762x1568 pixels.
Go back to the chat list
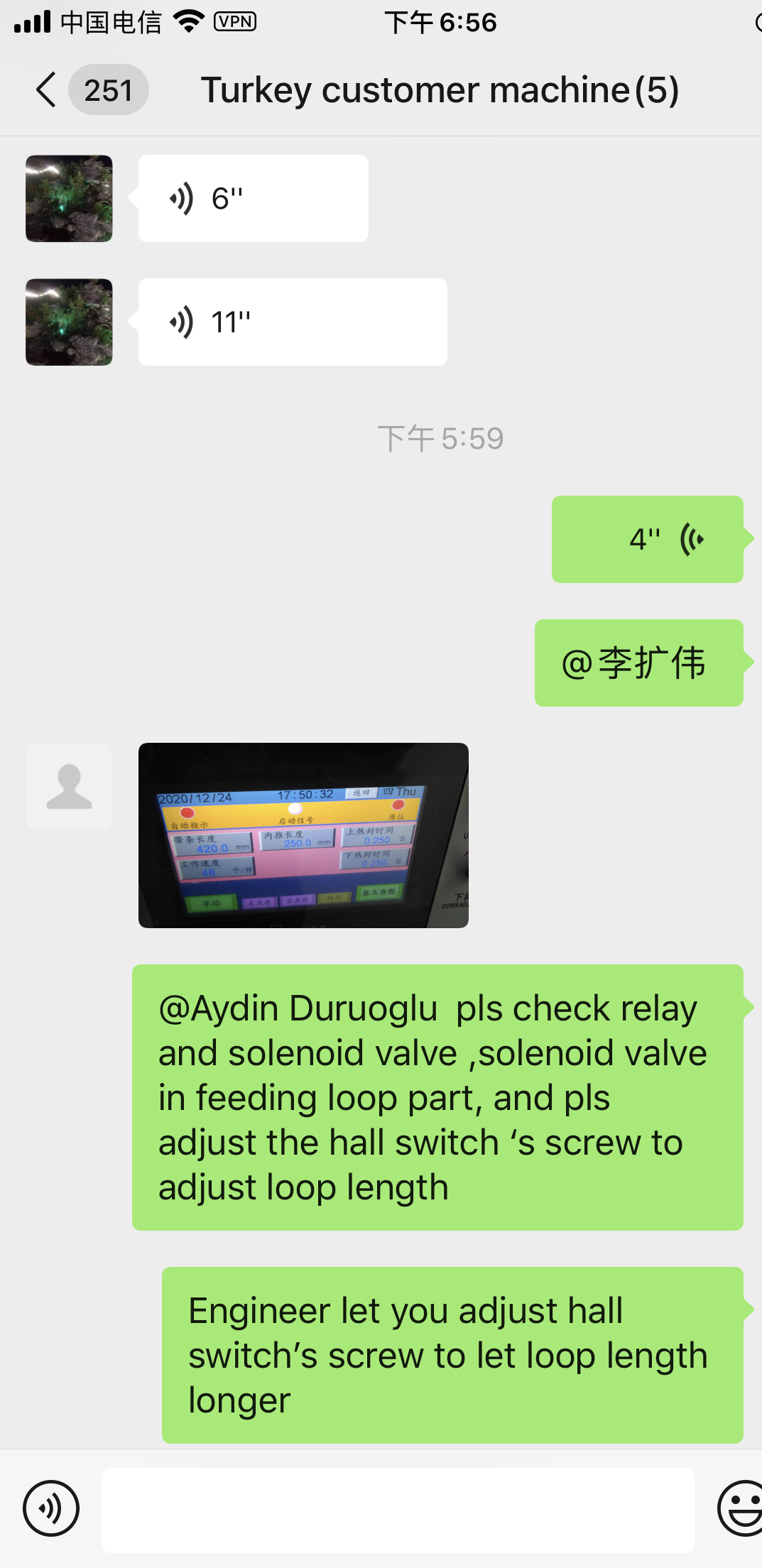pyautogui.click(x=45, y=90)
